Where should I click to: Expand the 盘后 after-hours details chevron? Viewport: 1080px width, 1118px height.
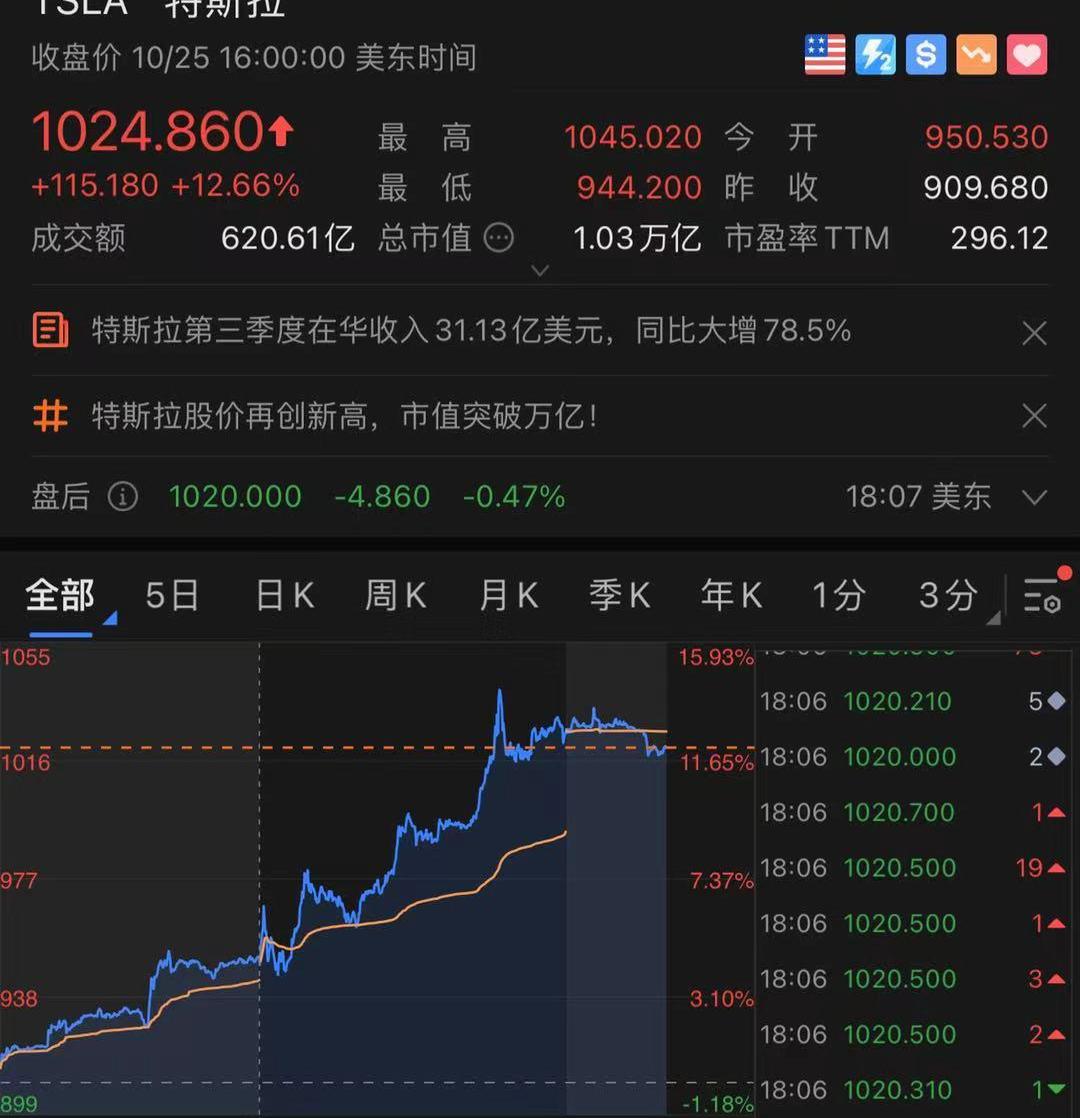pos(1035,497)
